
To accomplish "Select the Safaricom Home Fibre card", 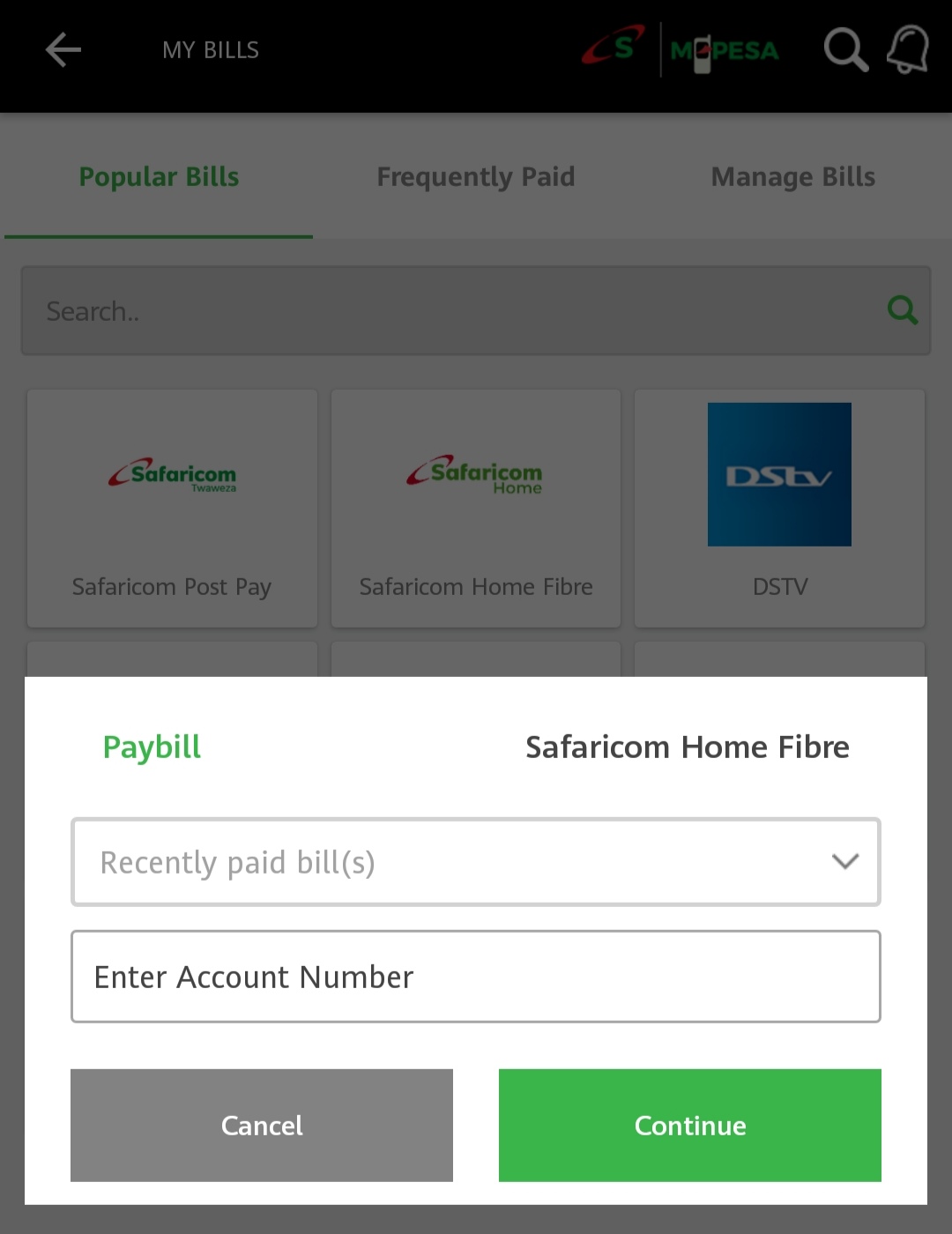I will pyautogui.click(x=476, y=509).
